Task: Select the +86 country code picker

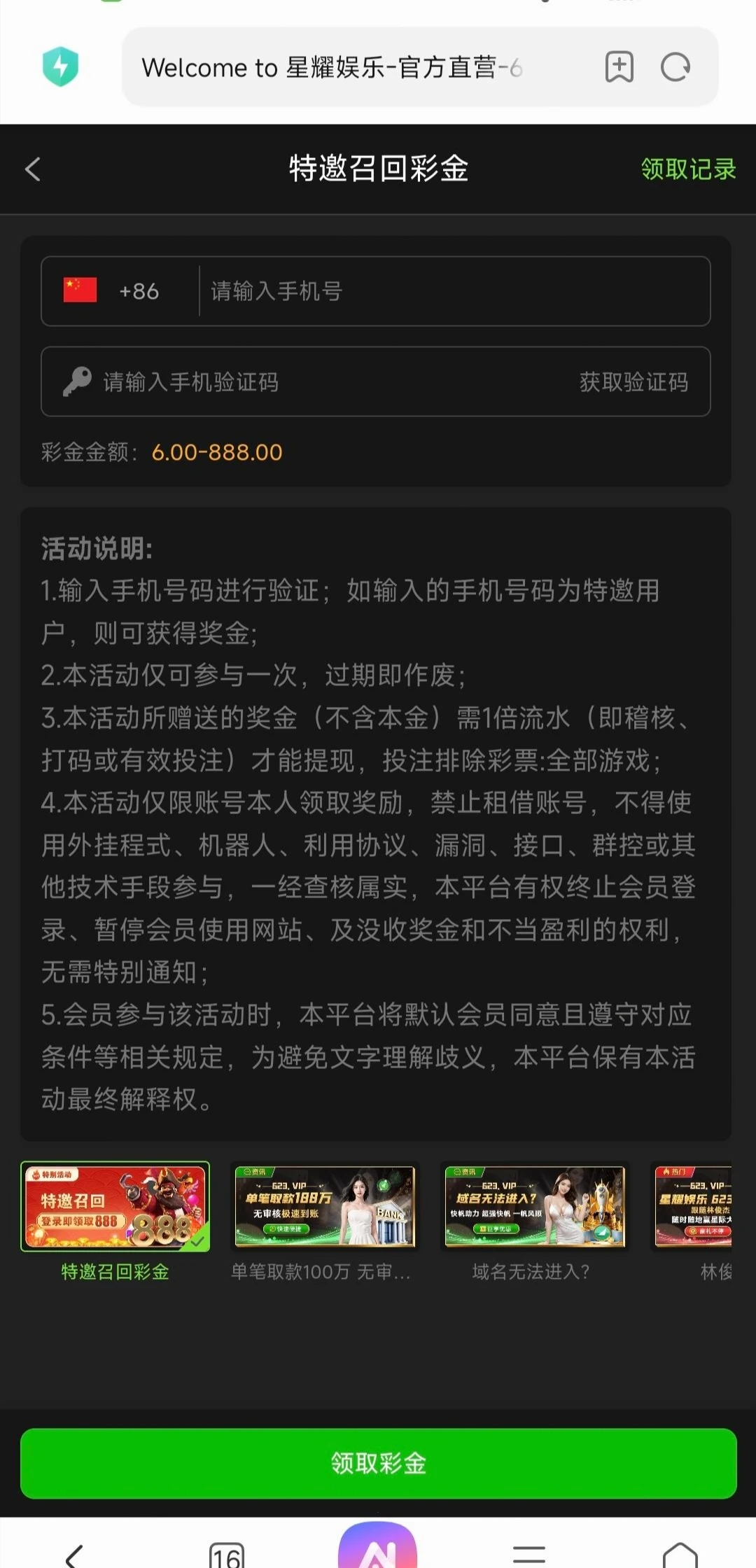Action: (x=112, y=291)
